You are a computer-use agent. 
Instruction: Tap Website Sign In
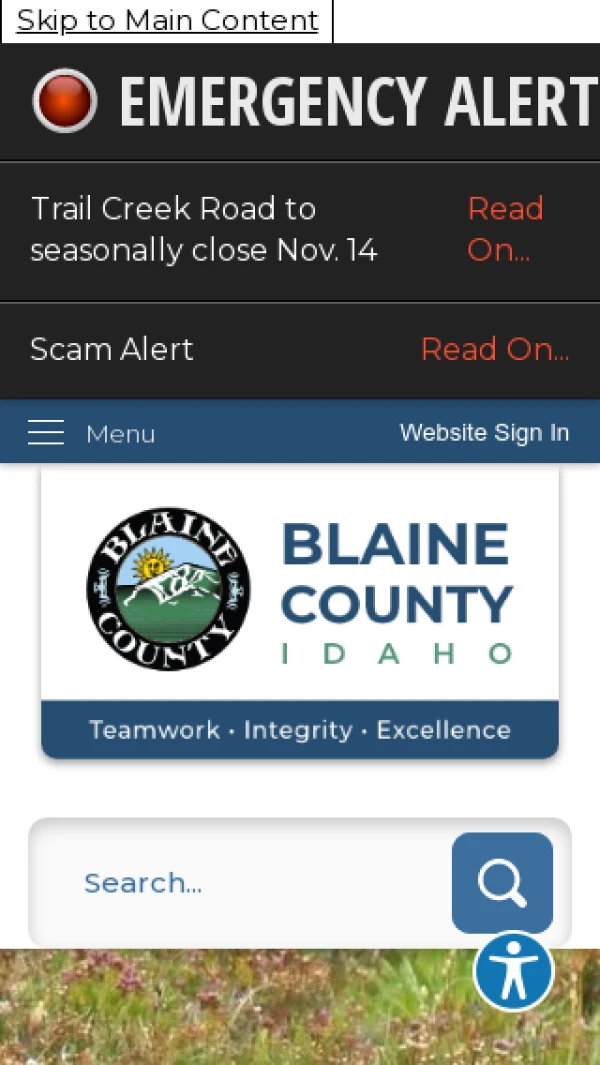click(484, 432)
